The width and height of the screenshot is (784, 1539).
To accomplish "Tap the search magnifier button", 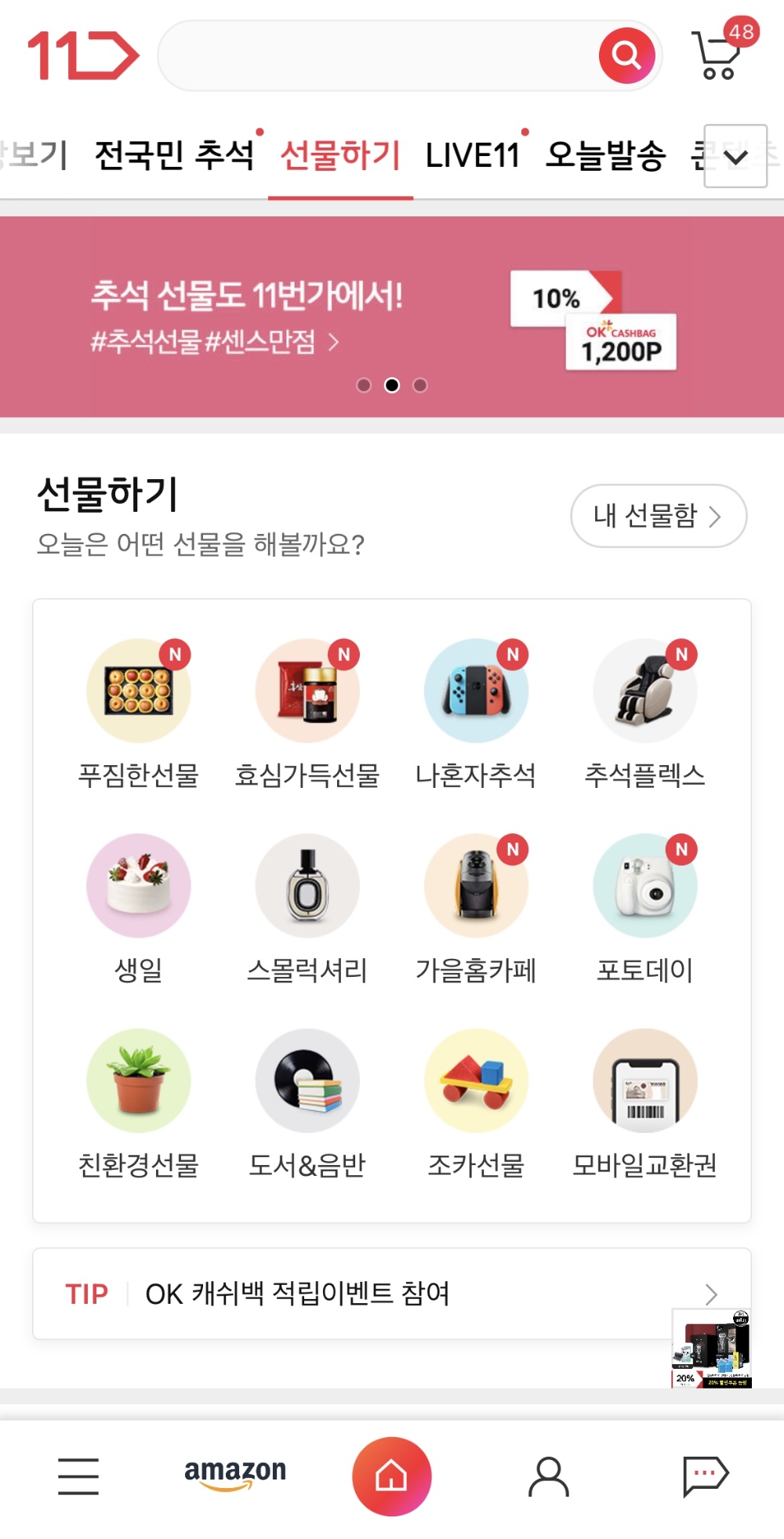I will tap(626, 56).
